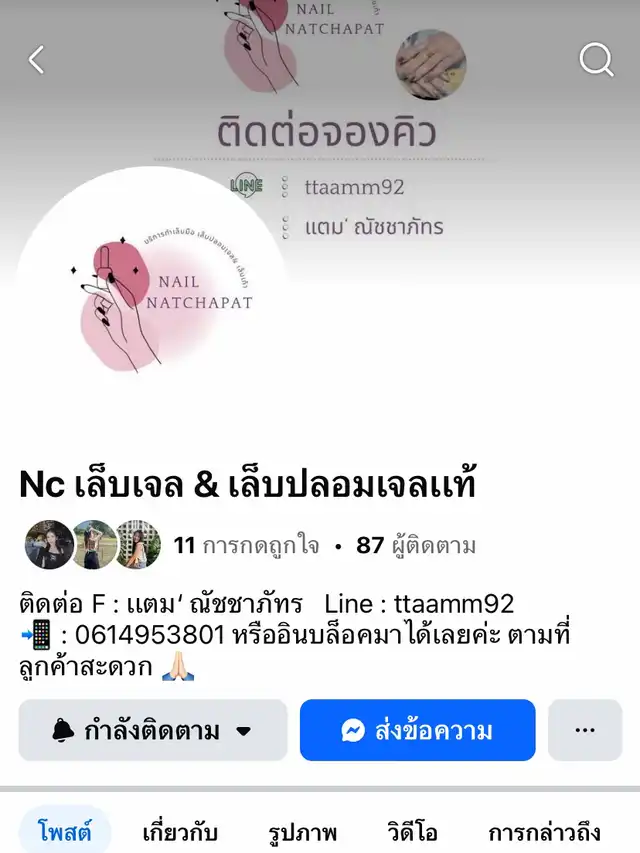The image size is (640, 853).
Task: Switch to the วิดีโอ tab
Action: pos(413,832)
